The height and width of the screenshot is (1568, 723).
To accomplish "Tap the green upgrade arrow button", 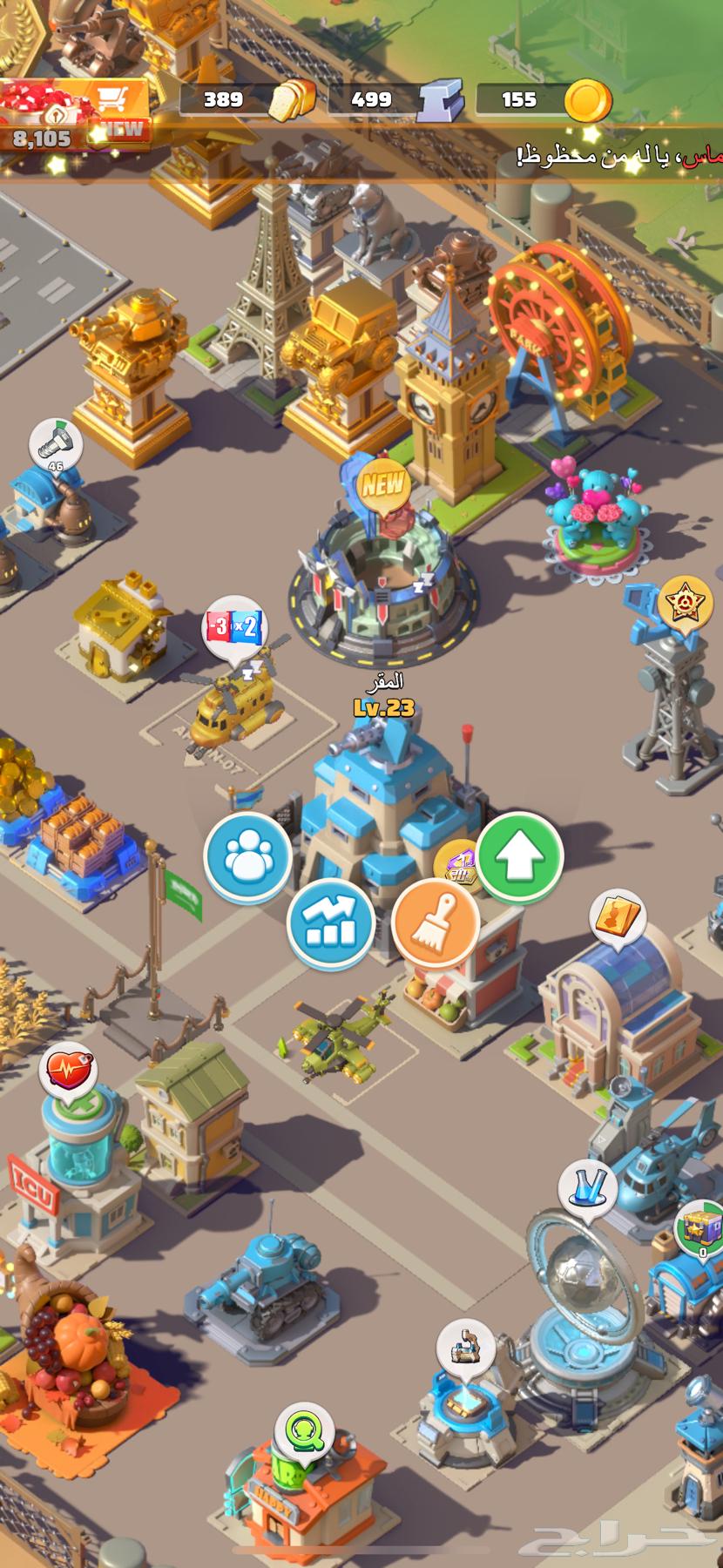I will click(519, 857).
